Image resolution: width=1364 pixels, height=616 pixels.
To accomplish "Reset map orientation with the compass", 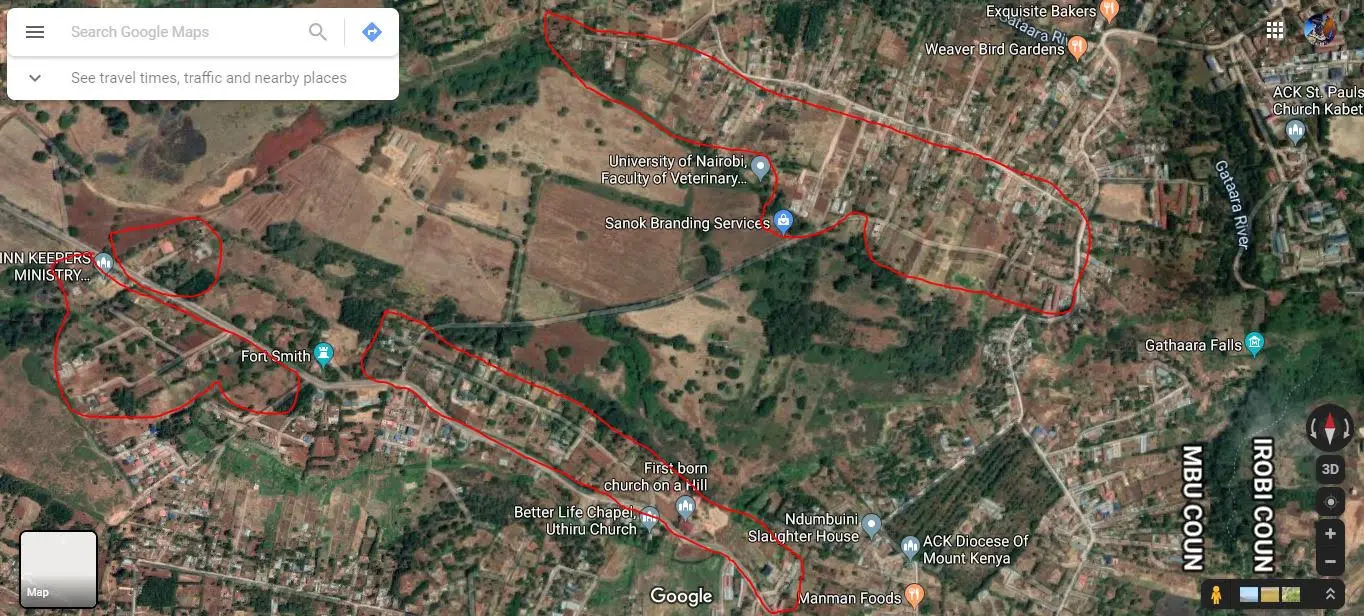I will pos(1330,428).
